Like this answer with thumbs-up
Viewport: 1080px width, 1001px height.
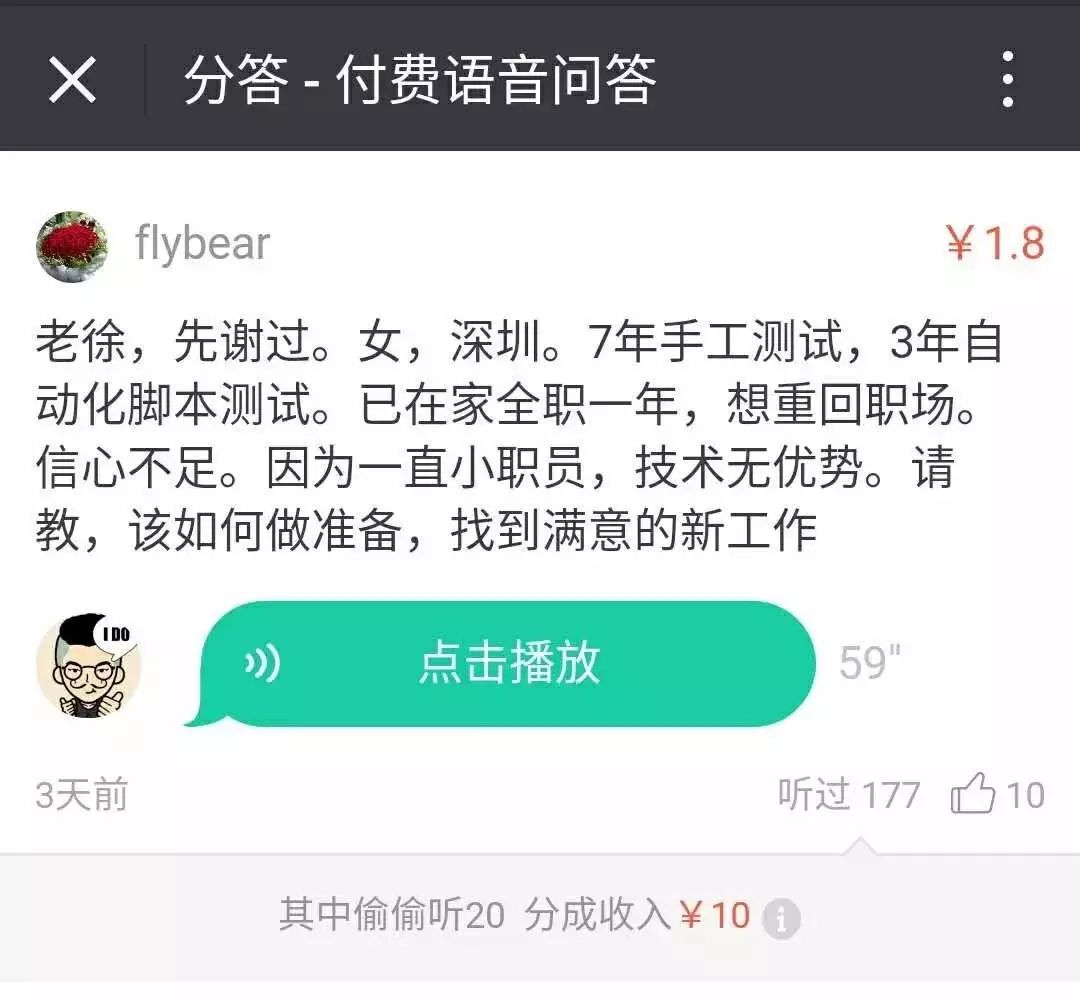point(973,795)
